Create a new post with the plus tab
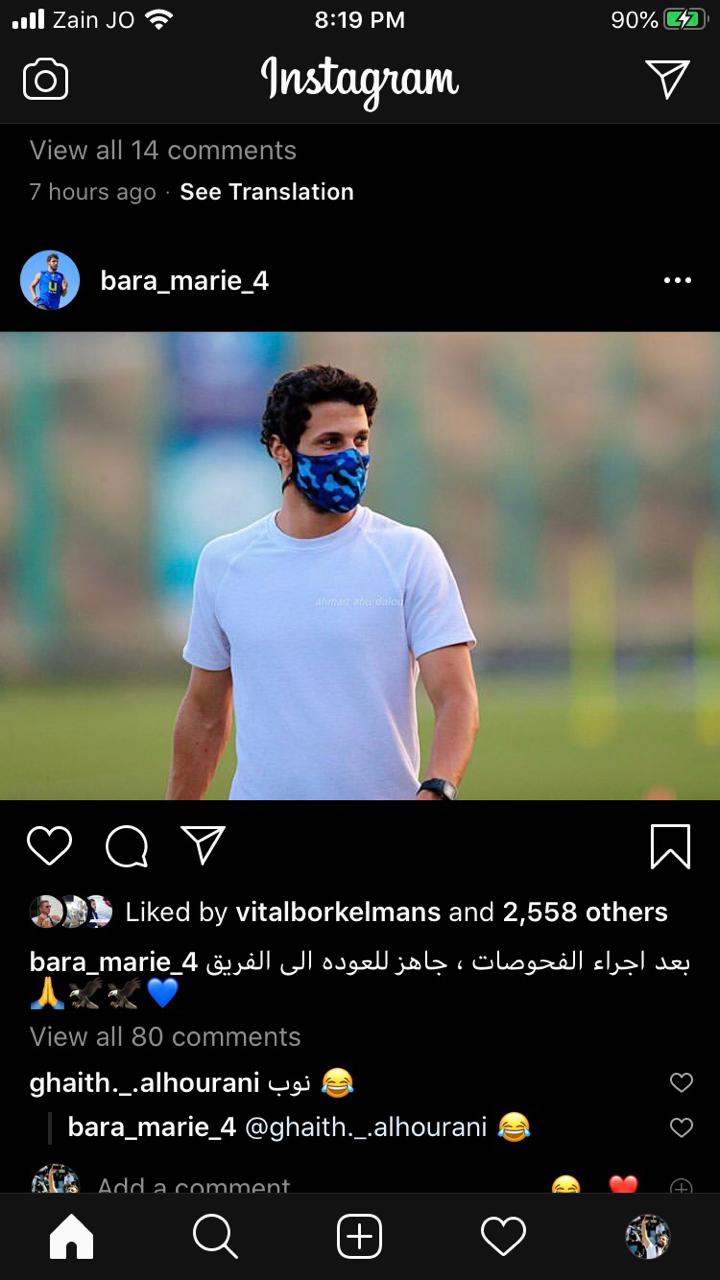The image size is (720, 1280). point(359,1237)
